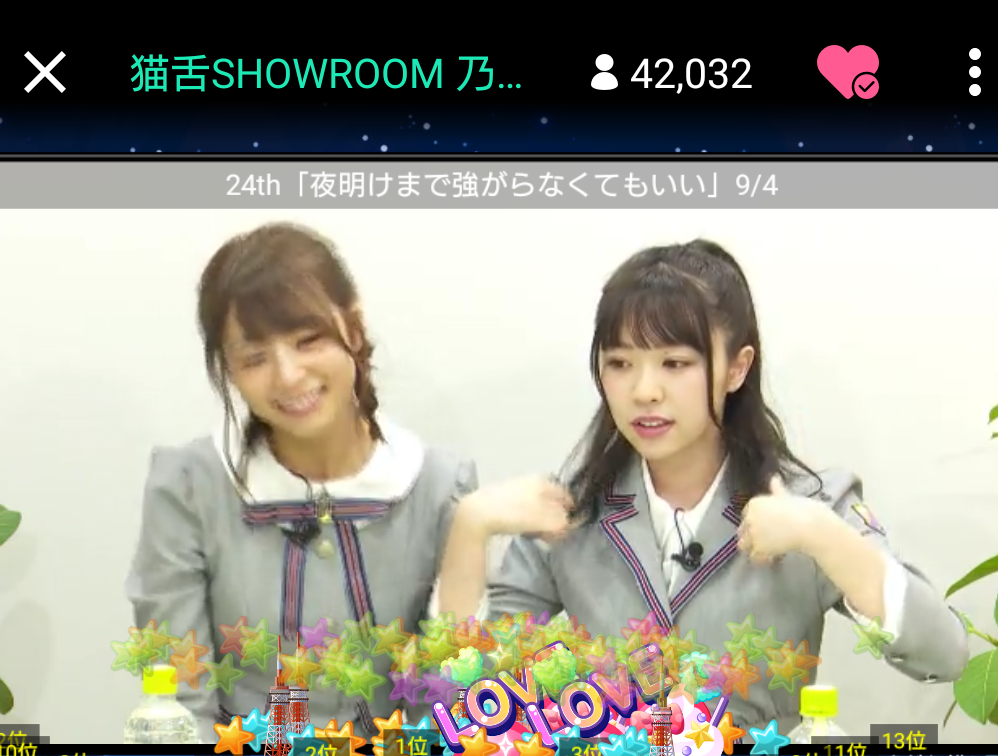
Task: Close the live stream with the X
Action: click(x=45, y=73)
